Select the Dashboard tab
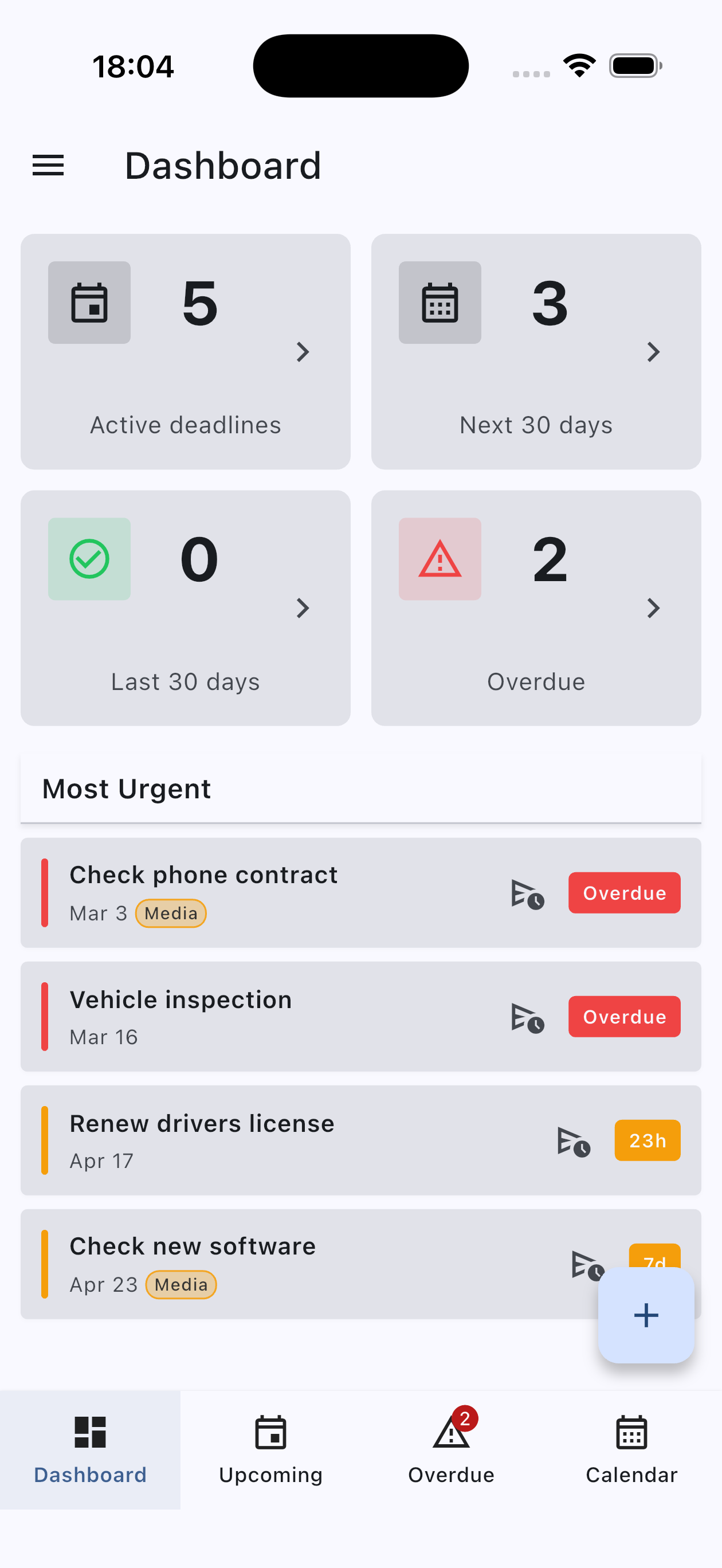The image size is (722, 1568). click(x=90, y=1449)
